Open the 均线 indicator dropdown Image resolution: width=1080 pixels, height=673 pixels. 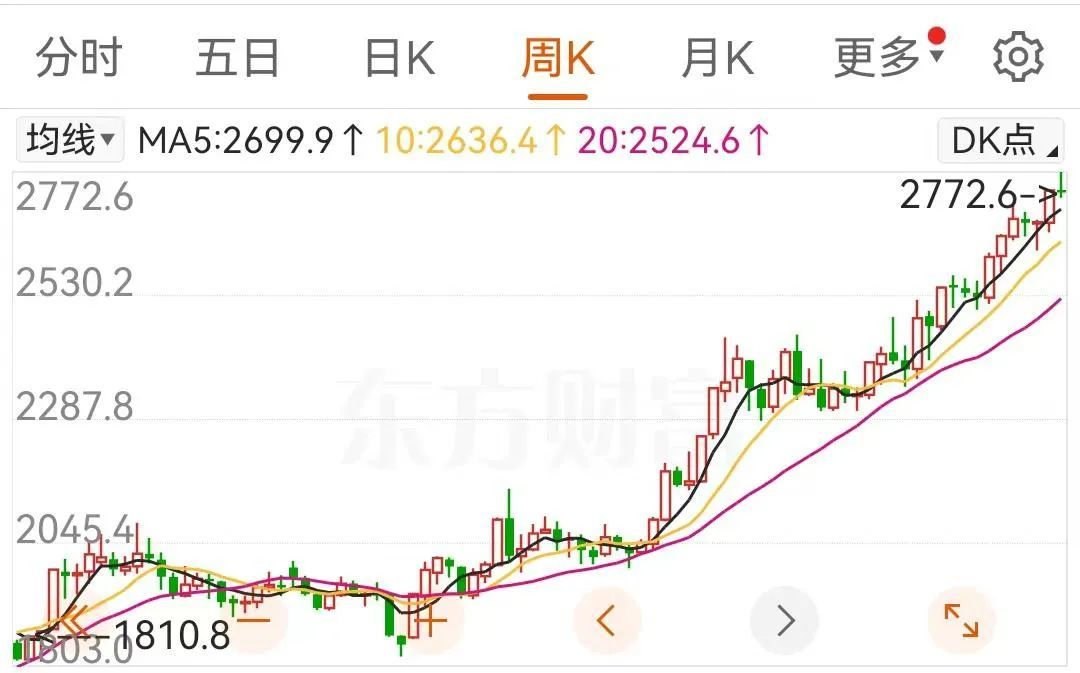click(70, 140)
